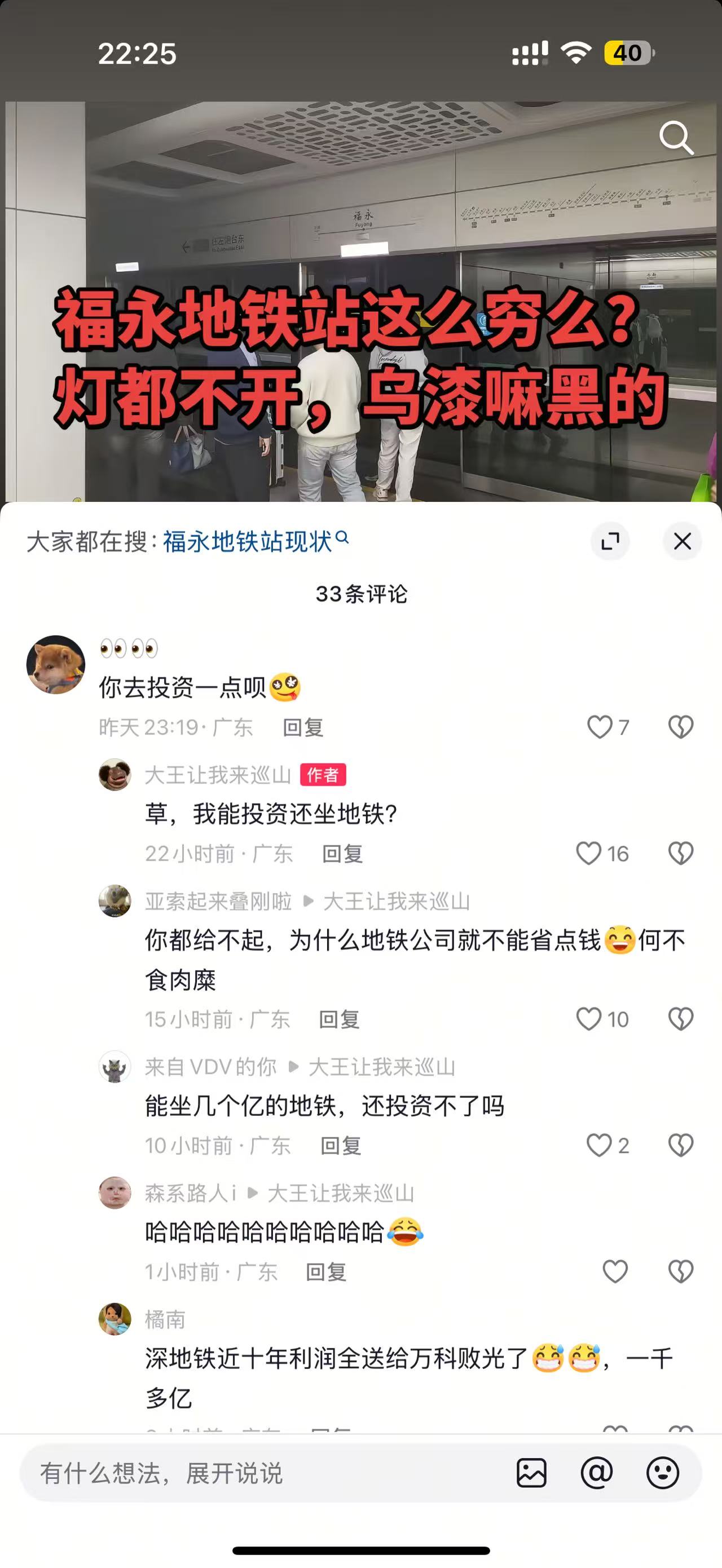This screenshot has height=1568, width=722.
Task: Reply to author 大王让我来巡山's comment
Action: tap(342, 854)
